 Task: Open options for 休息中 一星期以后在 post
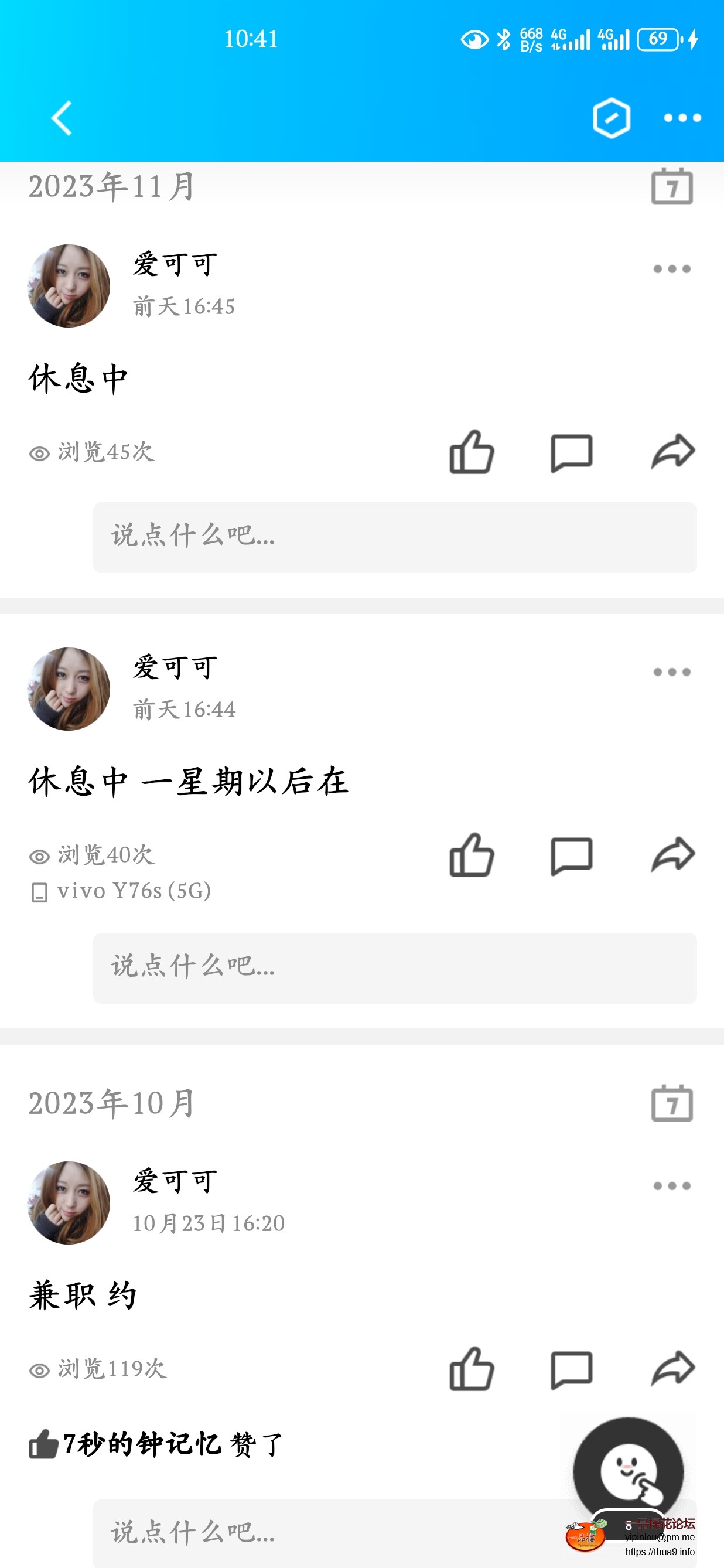pyautogui.click(x=672, y=671)
